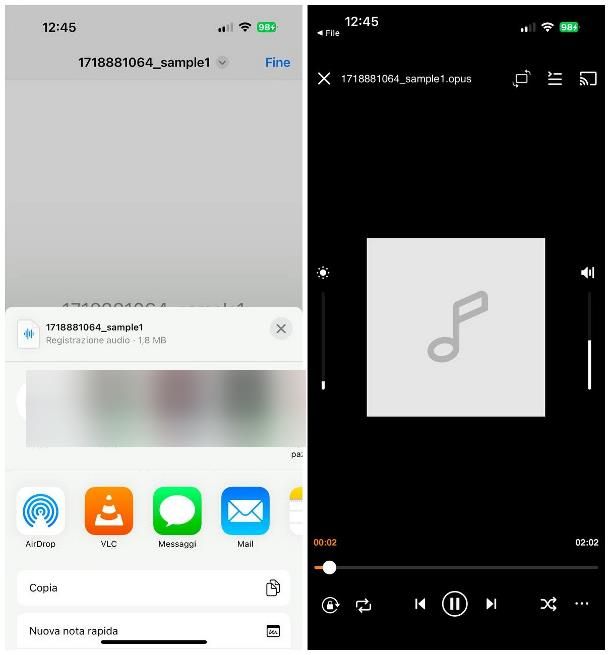Dismiss the share sheet
The height and width of the screenshot is (655, 610).
point(281,329)
